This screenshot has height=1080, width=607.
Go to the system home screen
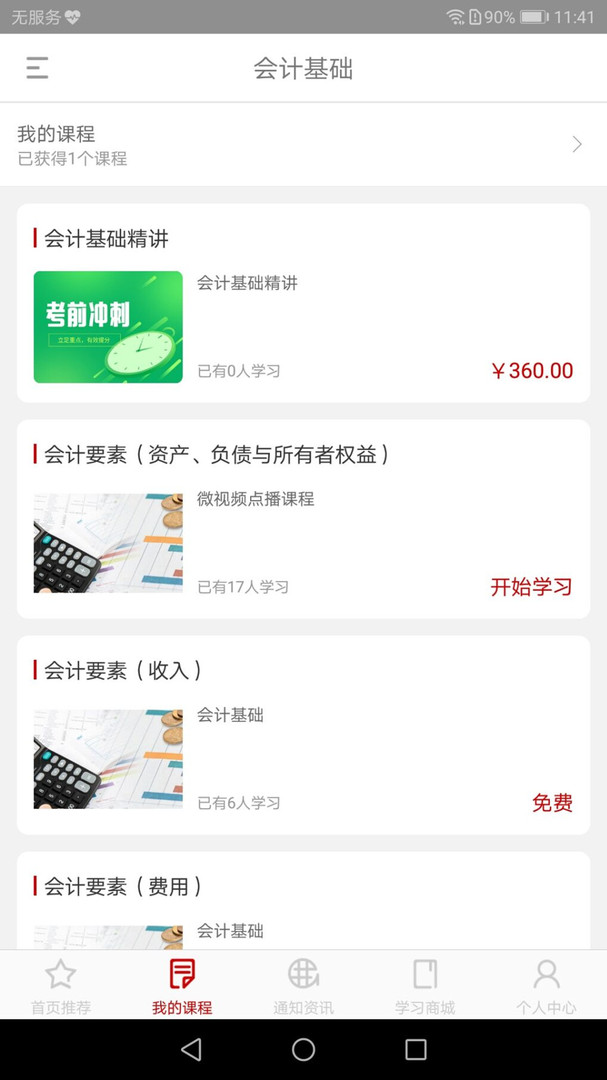(x=304, y=1049)
